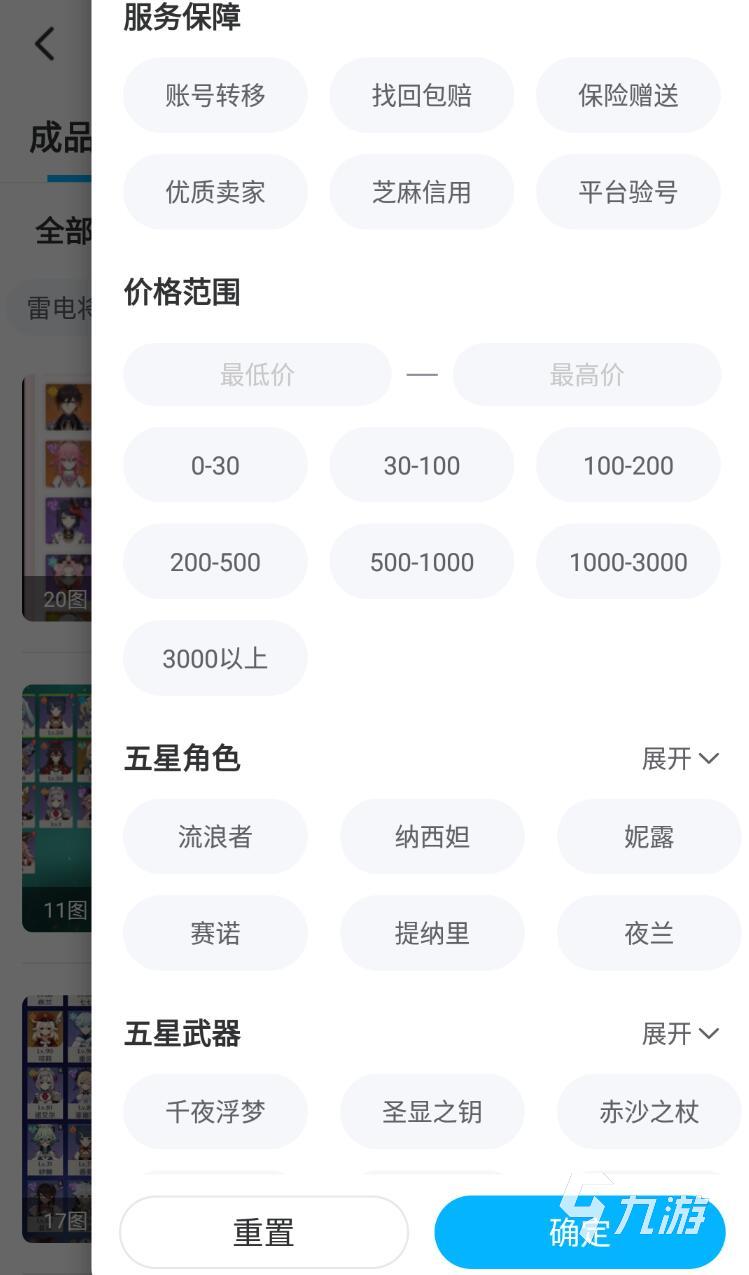Viewport: 749px width, 1275px height.
Task: Choose 夜兰 from five-star characters
Action: tap(648, 934)
